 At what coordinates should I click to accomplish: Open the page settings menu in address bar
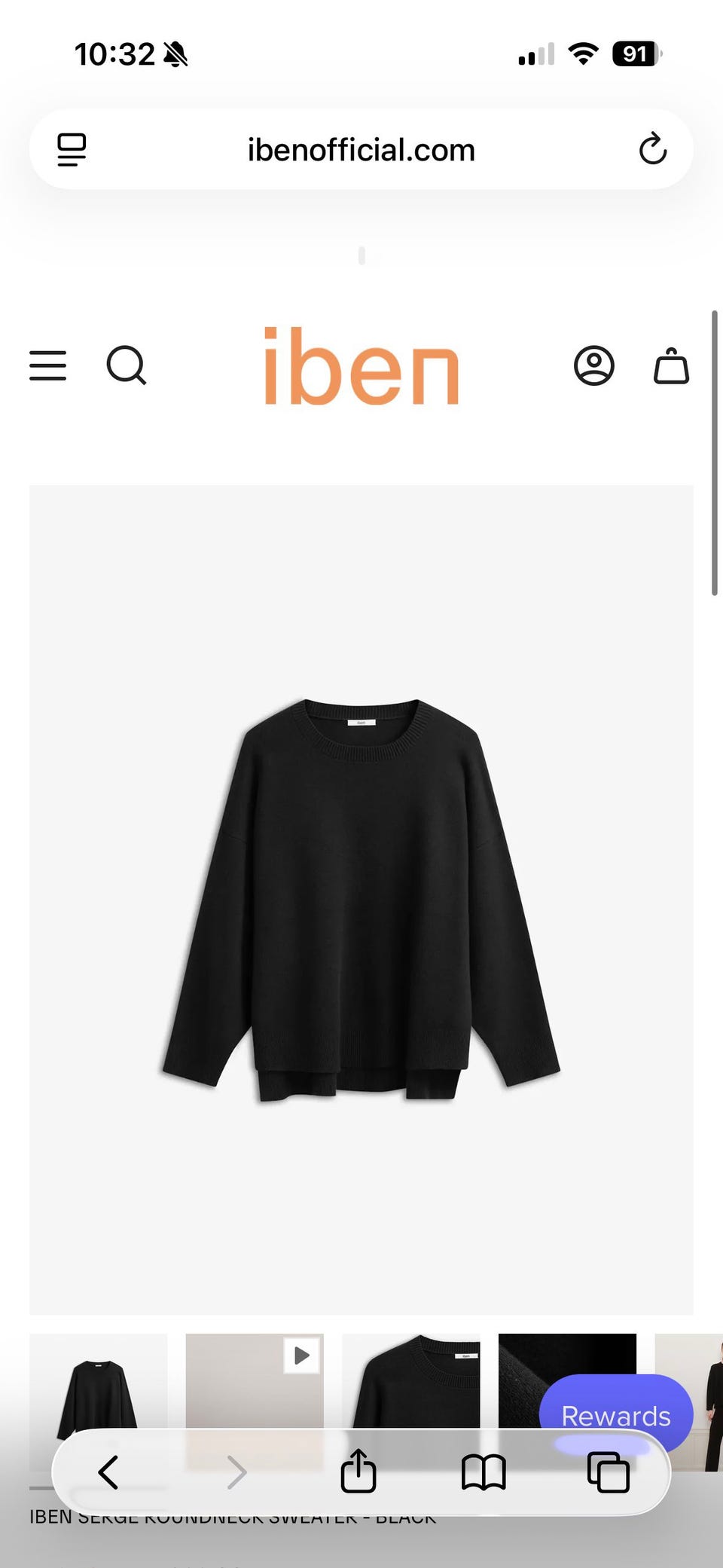pos(72,149)
